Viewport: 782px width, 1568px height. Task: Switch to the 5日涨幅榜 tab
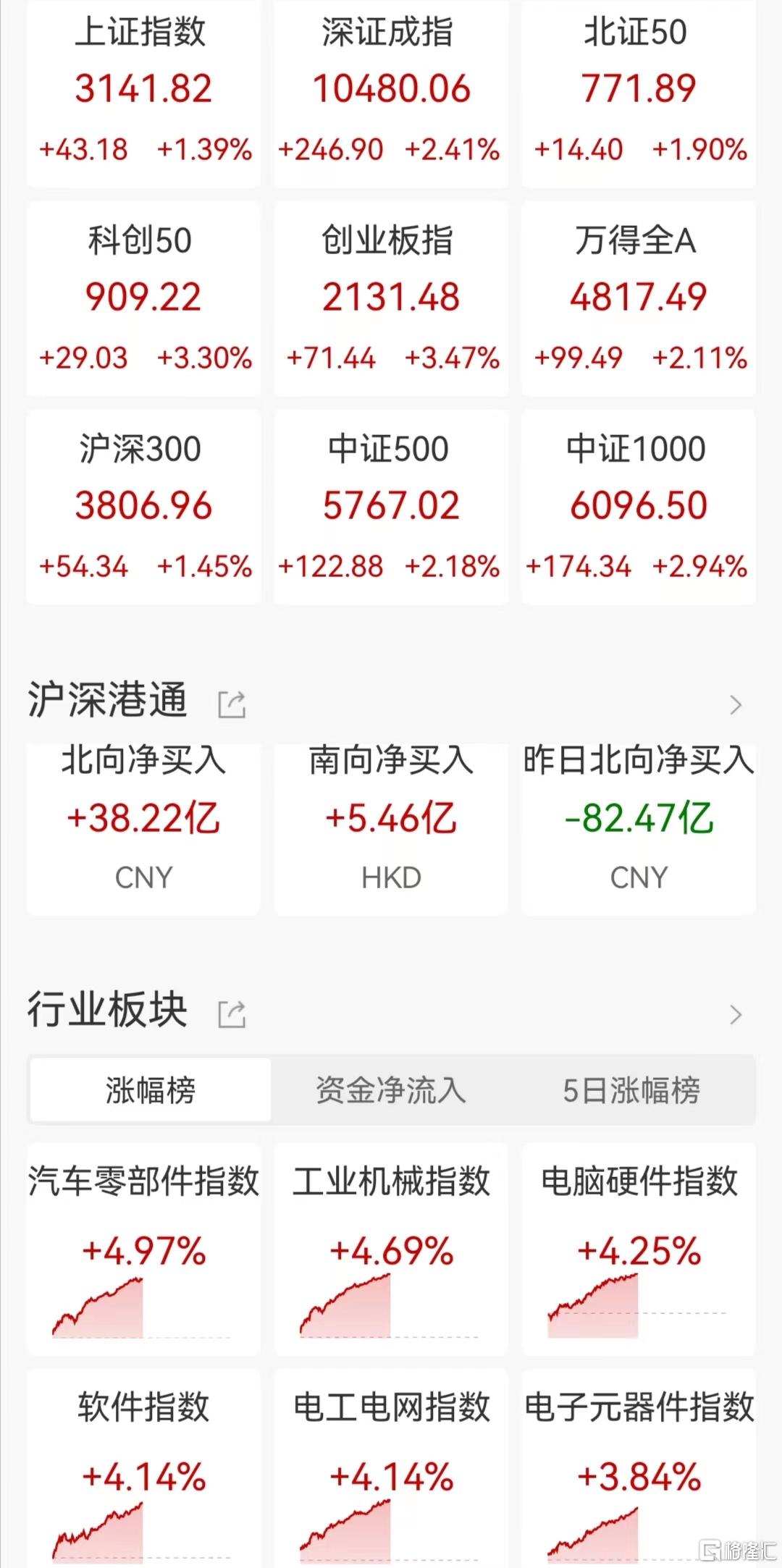coord(631,1090)
